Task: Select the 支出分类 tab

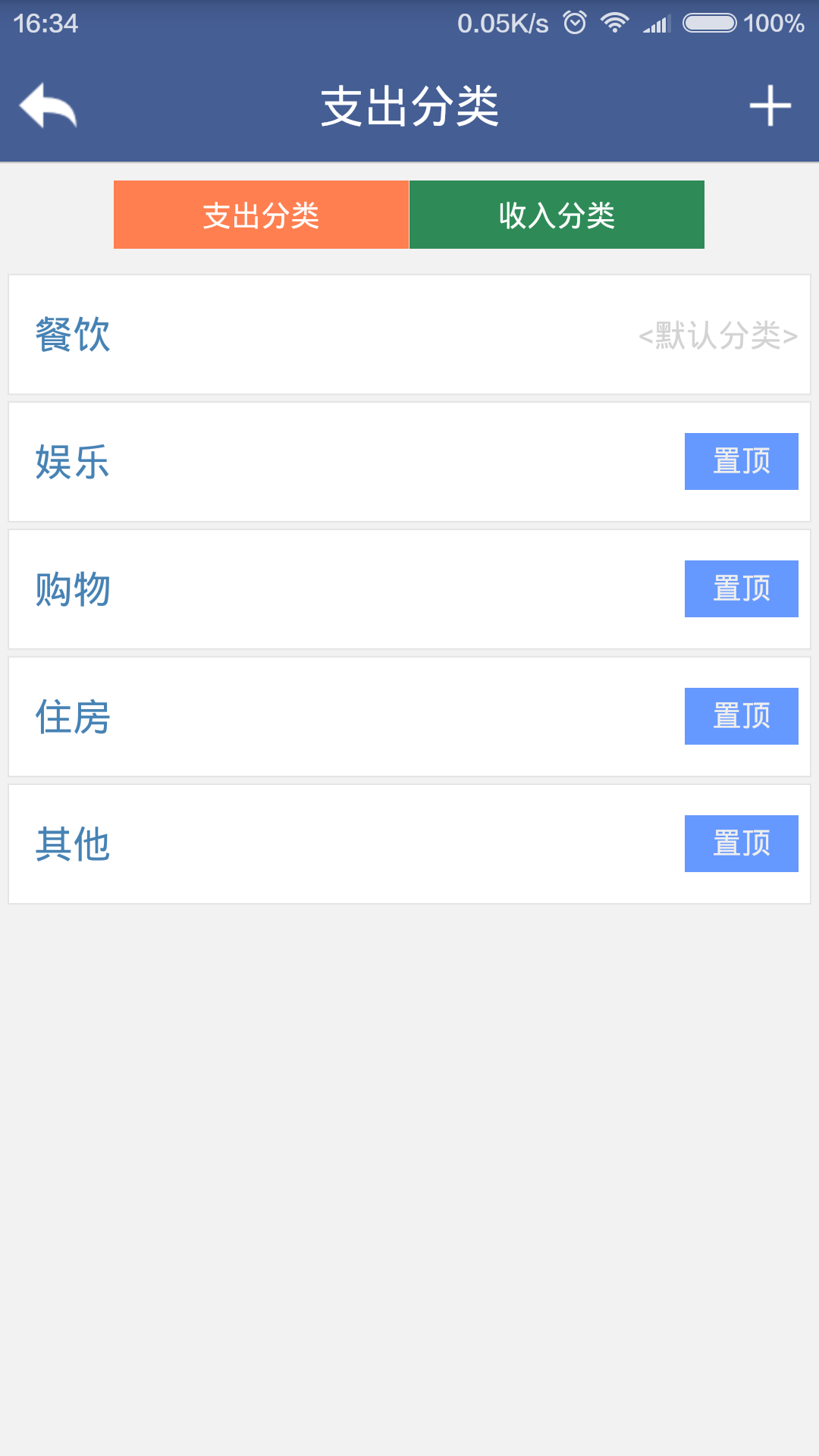Action: [x=261, y=215]
